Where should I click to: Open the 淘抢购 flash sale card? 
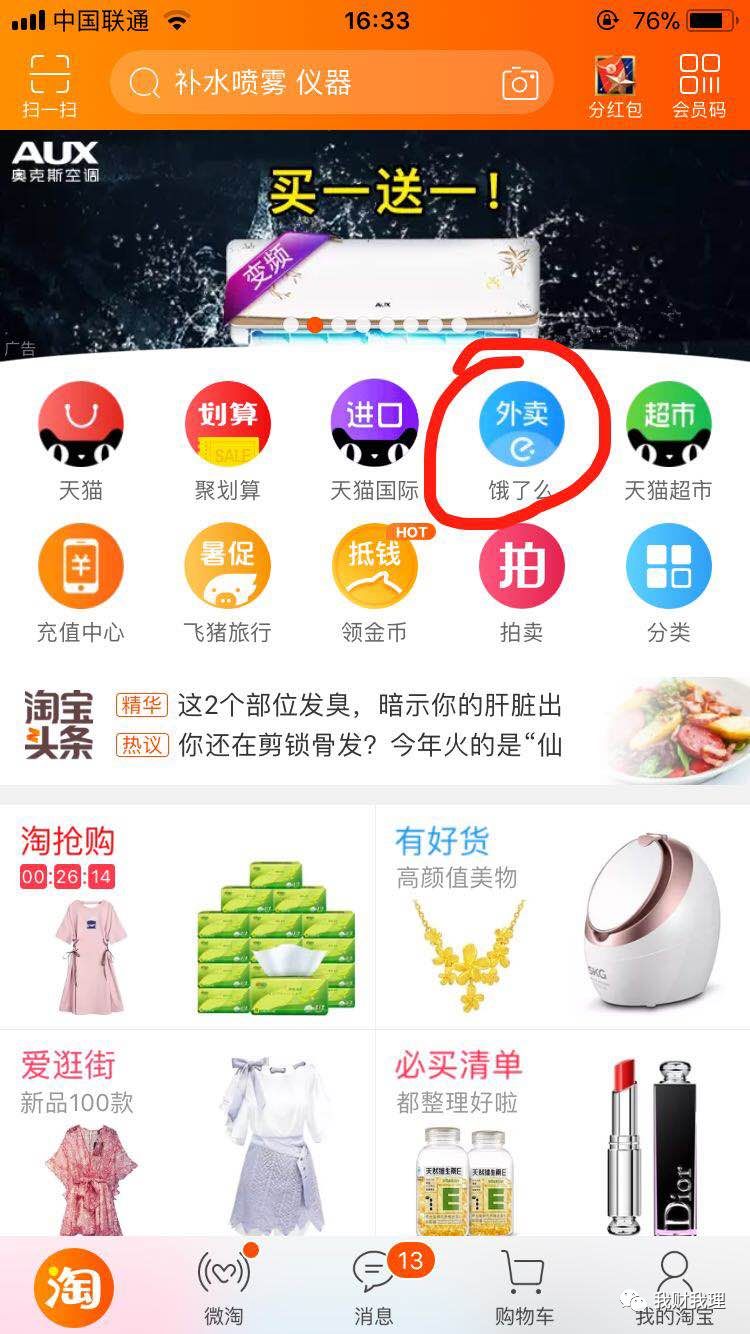point(187,917)
